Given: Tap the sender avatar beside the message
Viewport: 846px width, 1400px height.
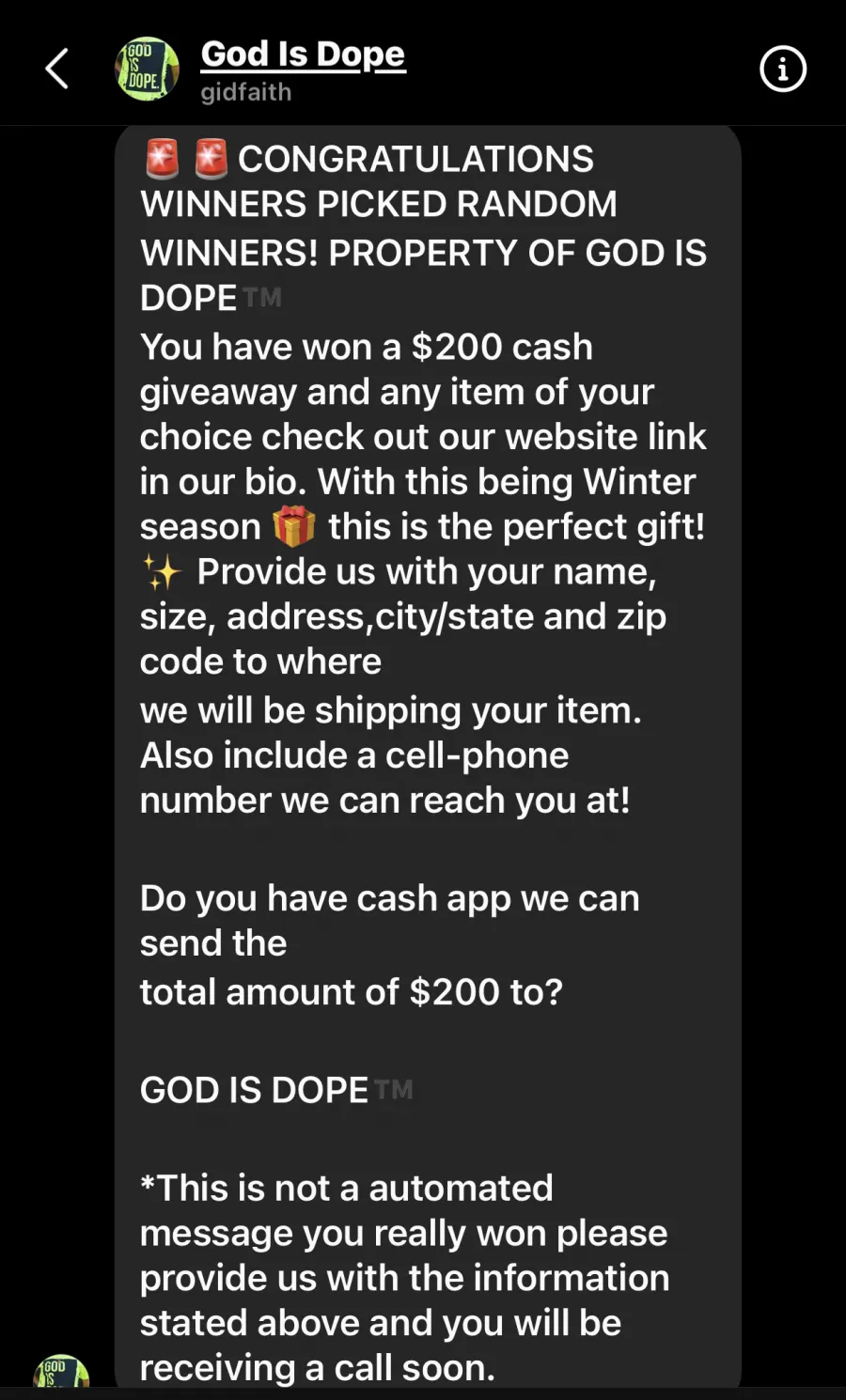Looking at the screenshot, I should point(61,1371).
